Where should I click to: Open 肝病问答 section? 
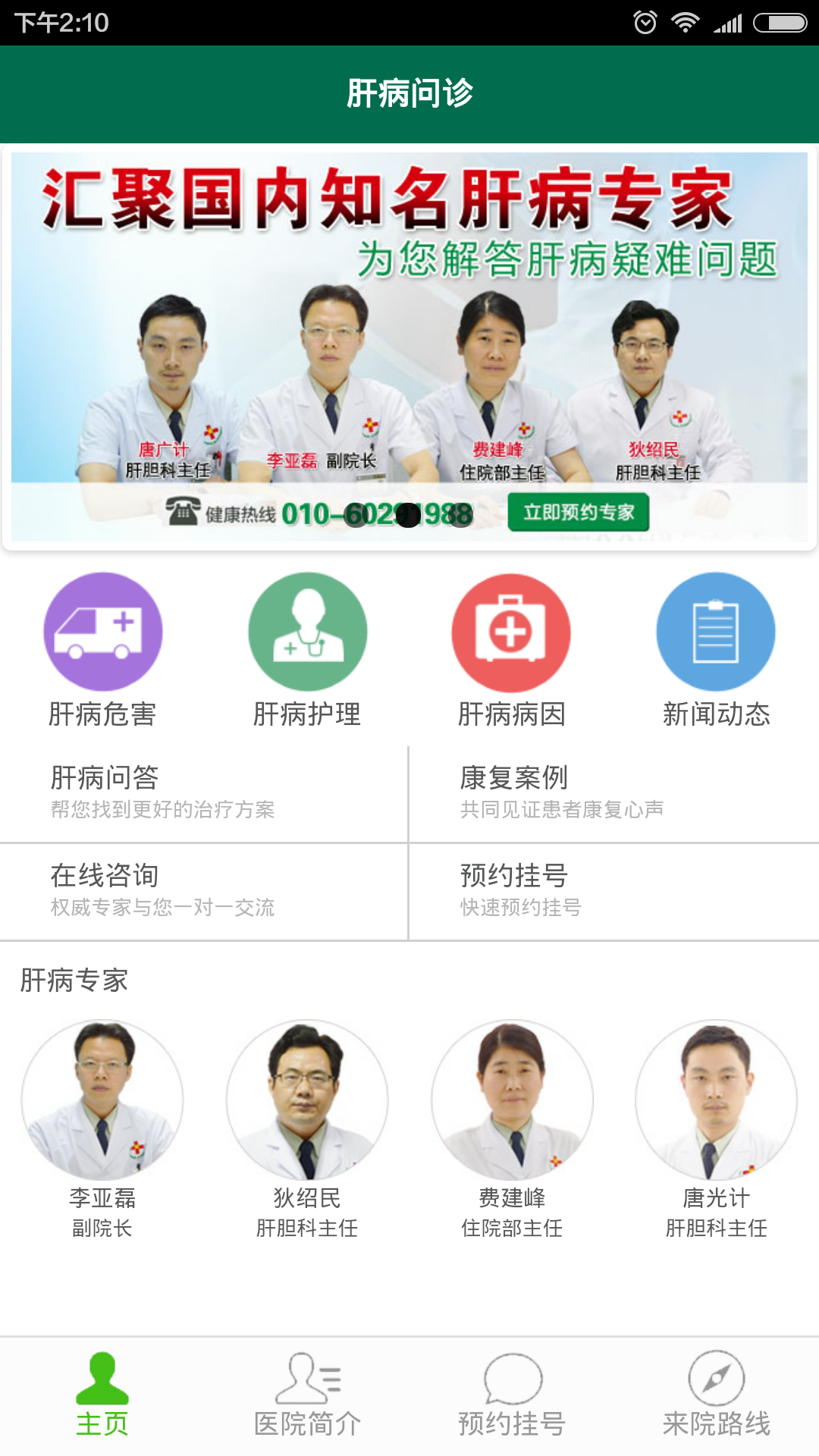point(203,793)
